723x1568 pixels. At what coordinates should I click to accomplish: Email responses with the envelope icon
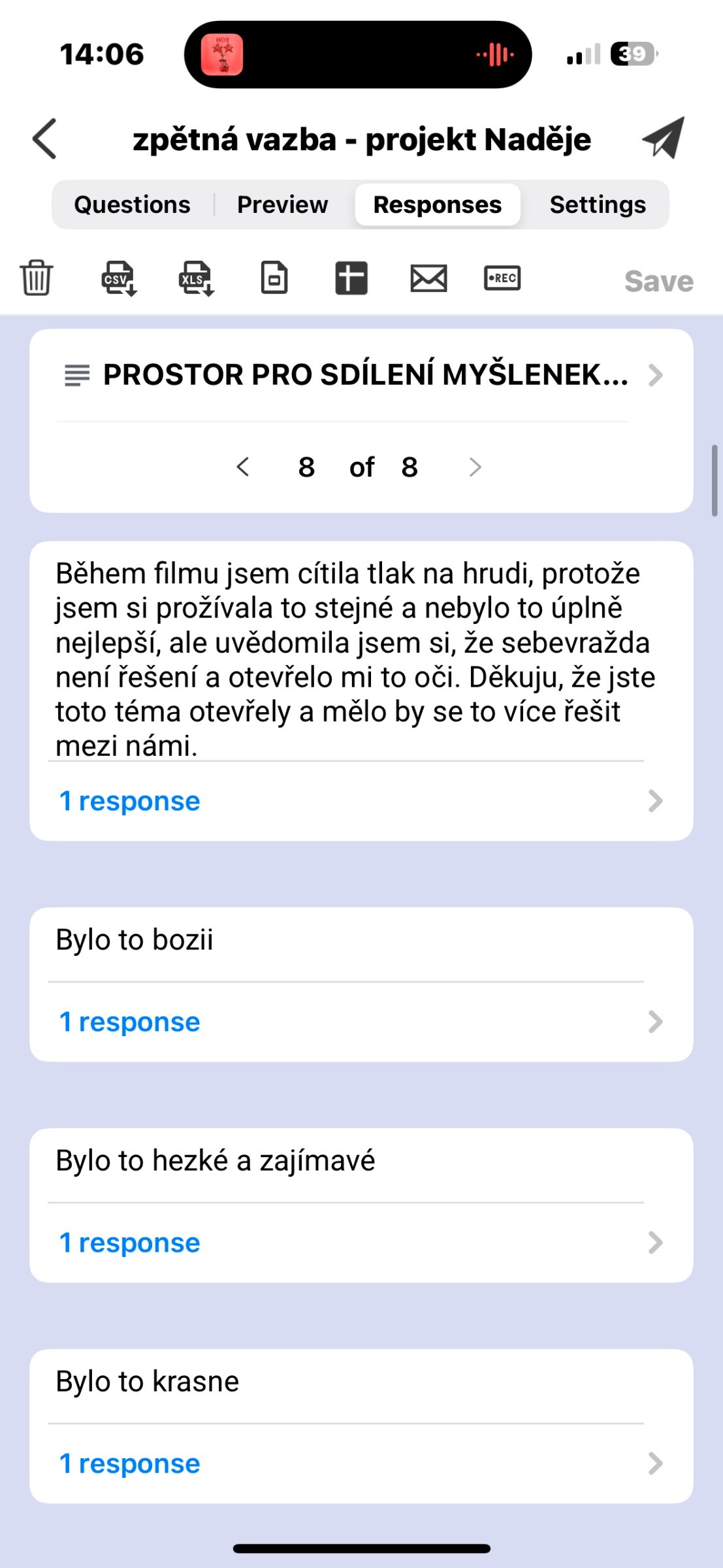pyautogui.click(x=428, y=278)
